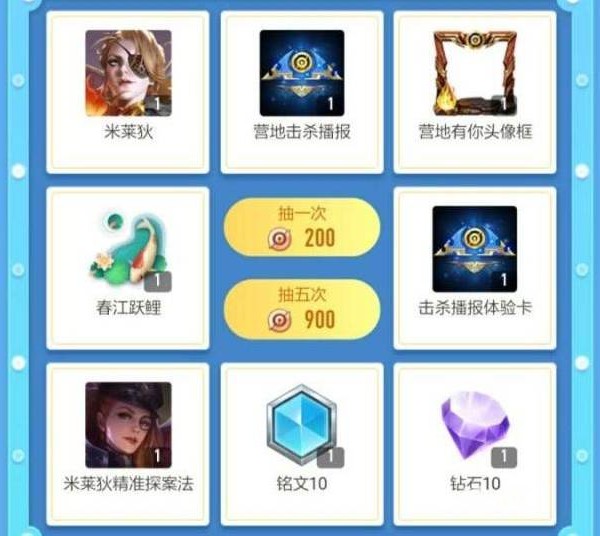View the 营地击杀播报 prize tile

click(301, 92)
